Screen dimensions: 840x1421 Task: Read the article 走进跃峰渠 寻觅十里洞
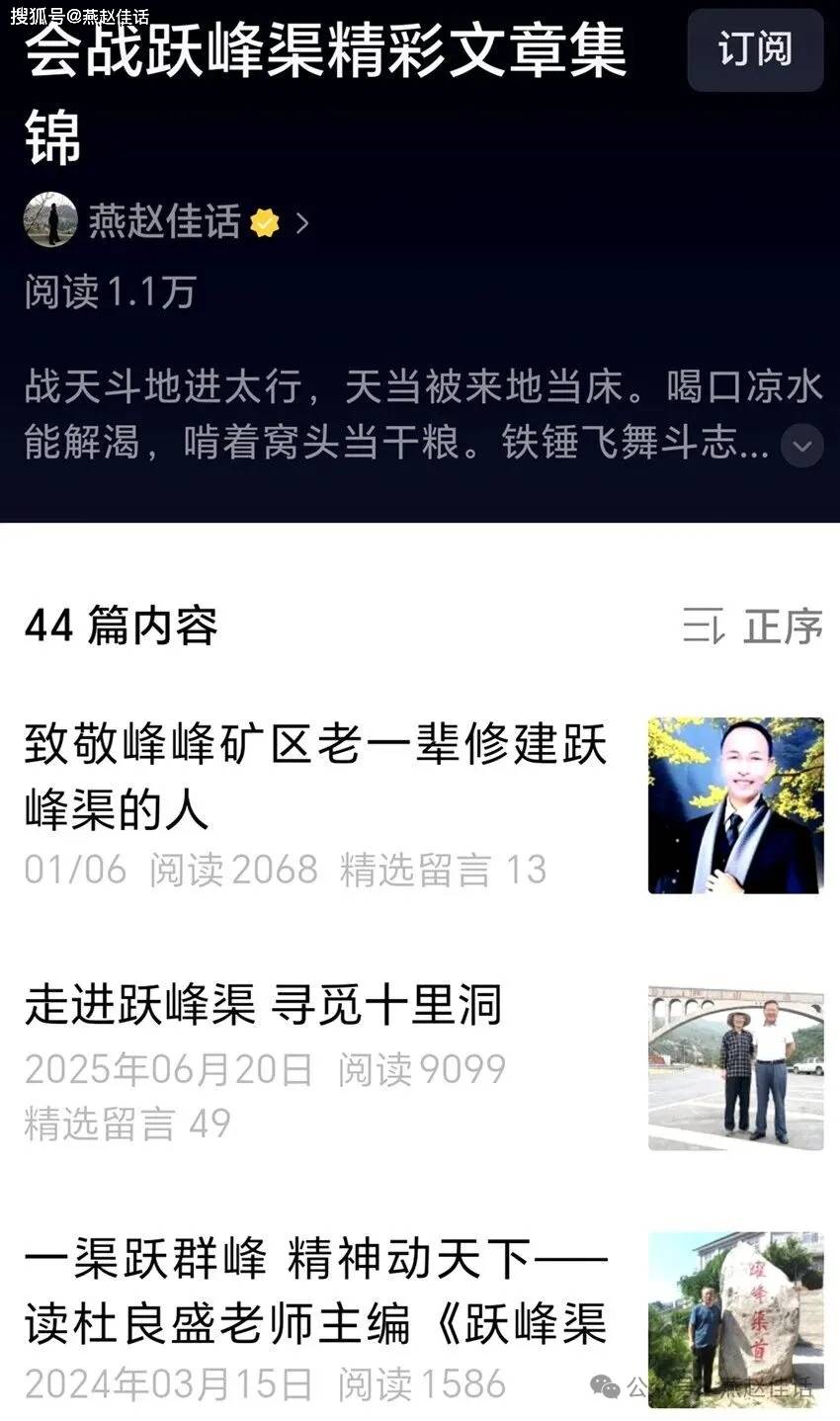click(x=264, y=1005)
